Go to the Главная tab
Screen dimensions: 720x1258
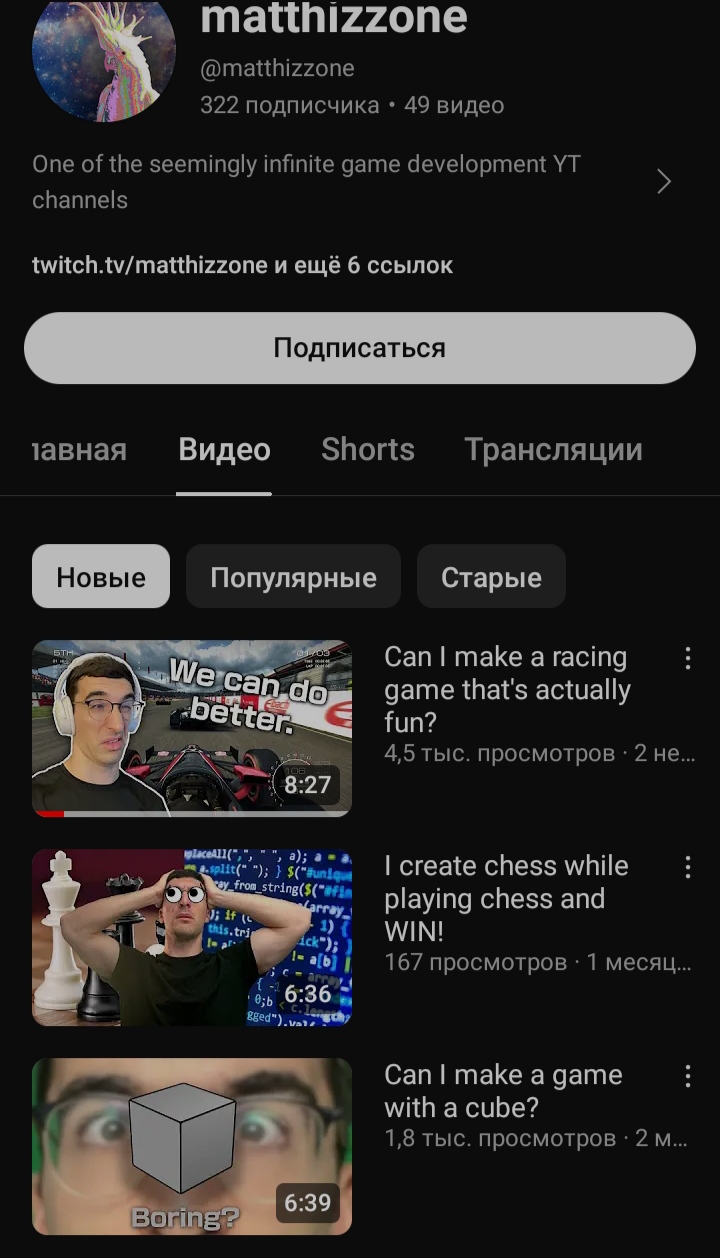80,450
